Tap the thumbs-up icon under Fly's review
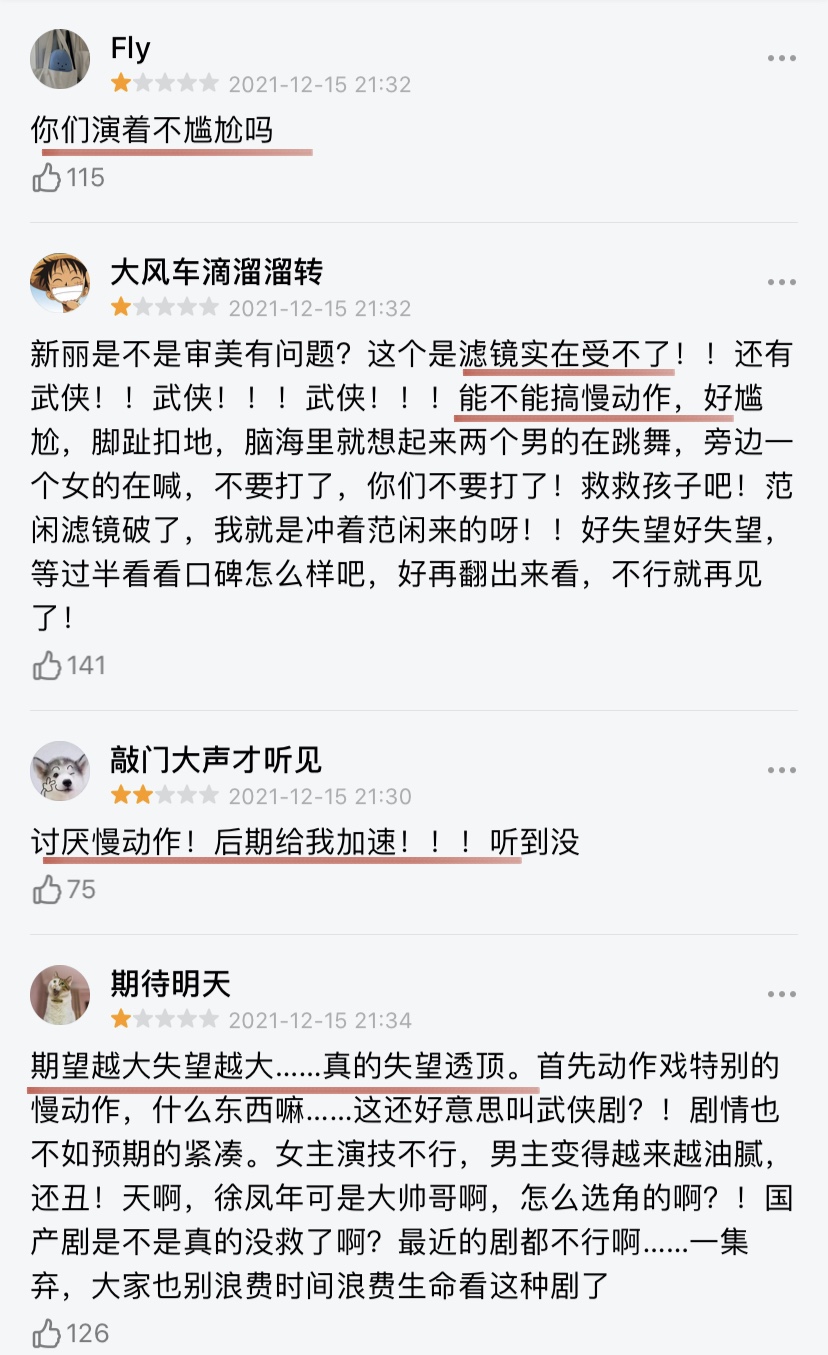Image resolution: width=828 pixels, height=1355 pixels. click(x=47, y=177)
